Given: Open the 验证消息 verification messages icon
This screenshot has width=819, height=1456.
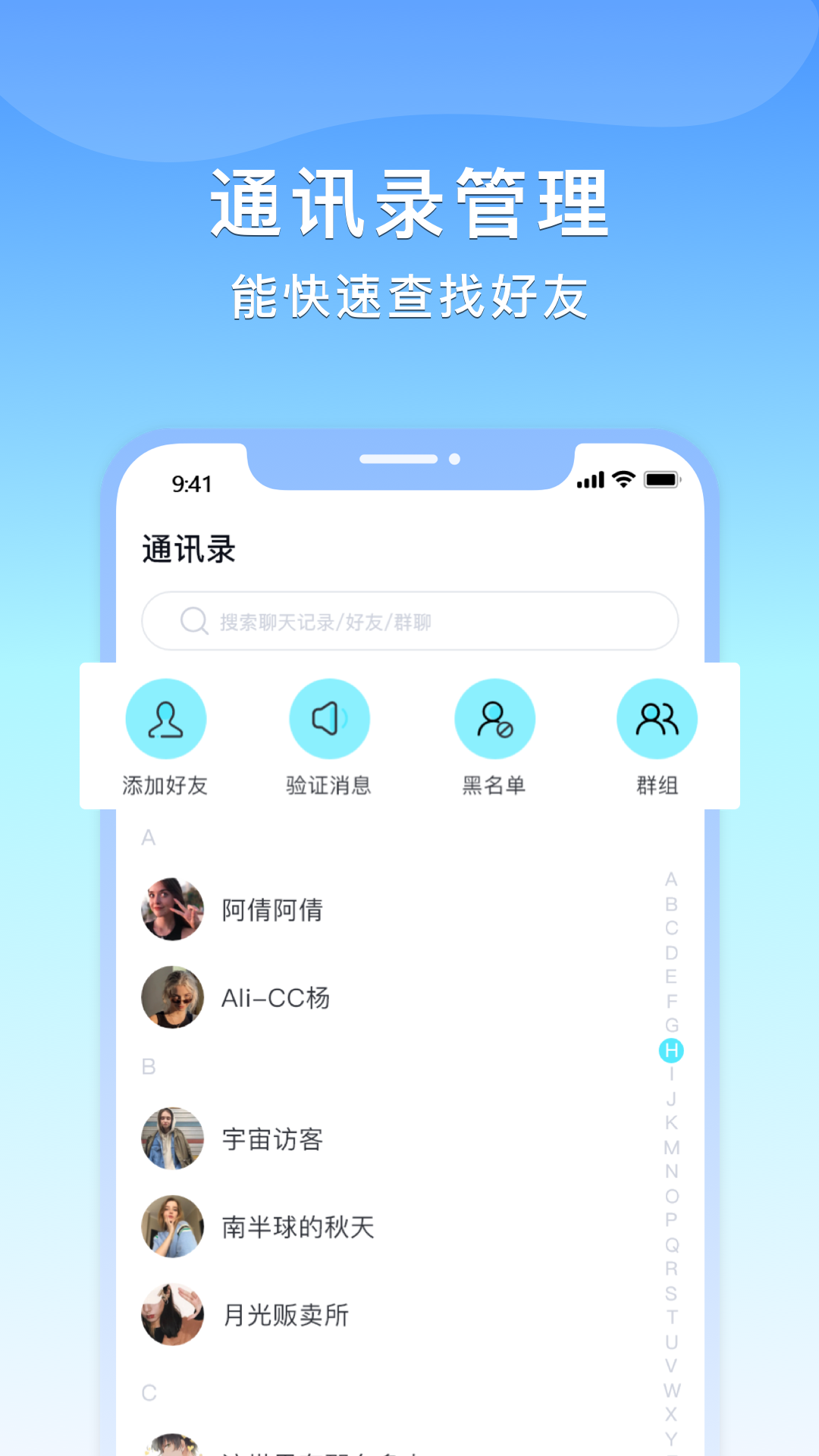Looking at the screenshot, I should click(329, 717).
